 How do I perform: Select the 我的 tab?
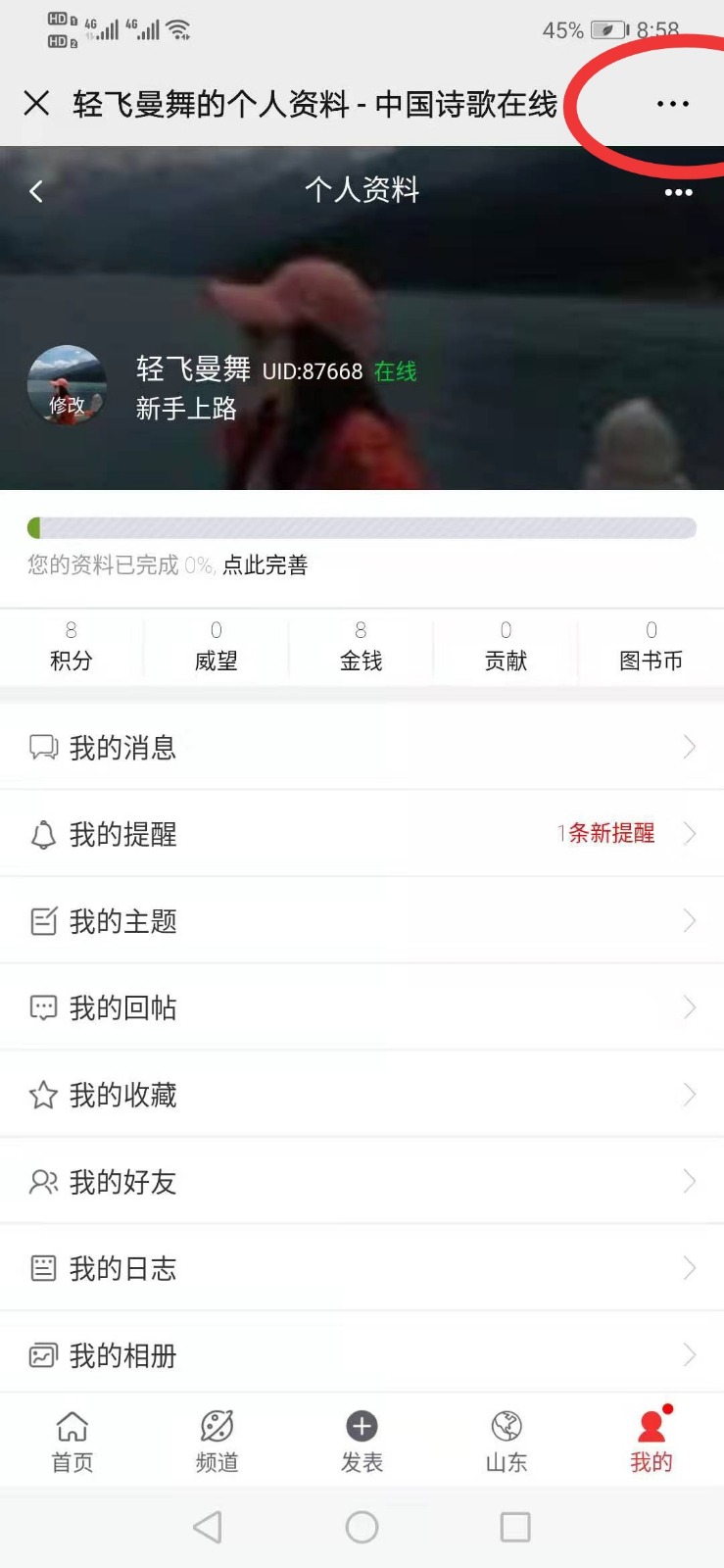coord(651,1441)
